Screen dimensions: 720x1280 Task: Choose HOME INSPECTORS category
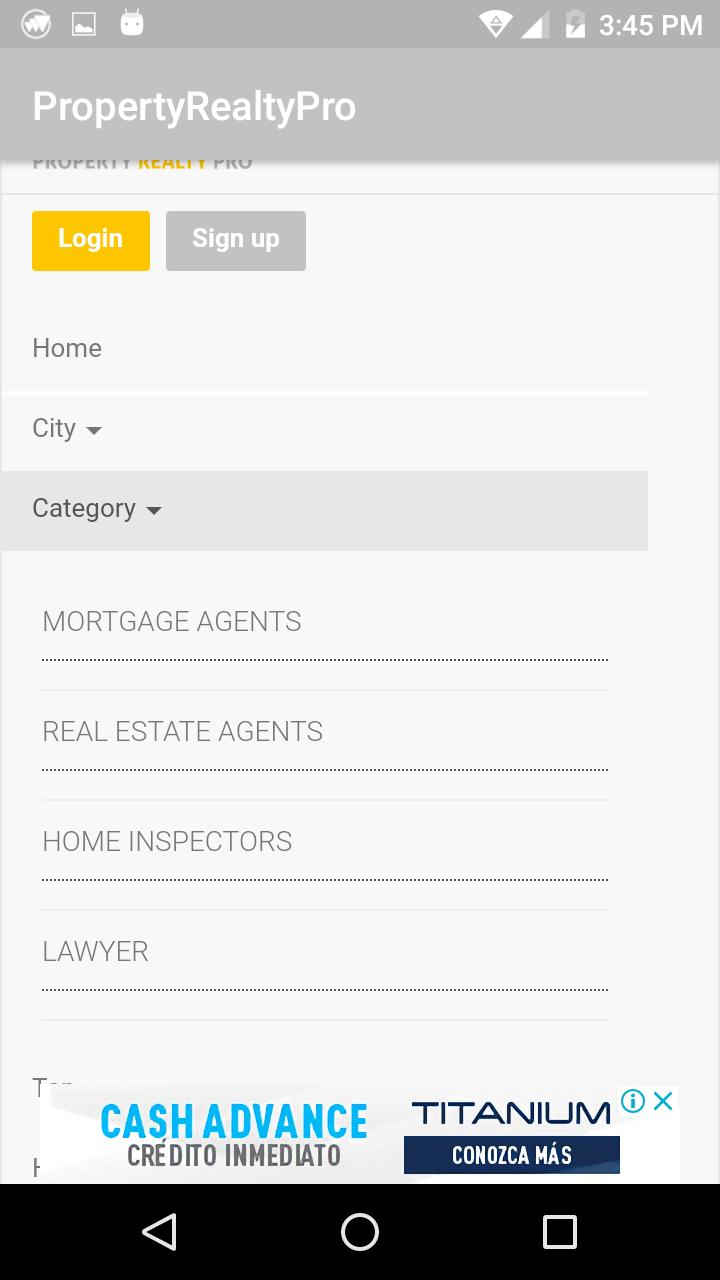tap(167, 841)
